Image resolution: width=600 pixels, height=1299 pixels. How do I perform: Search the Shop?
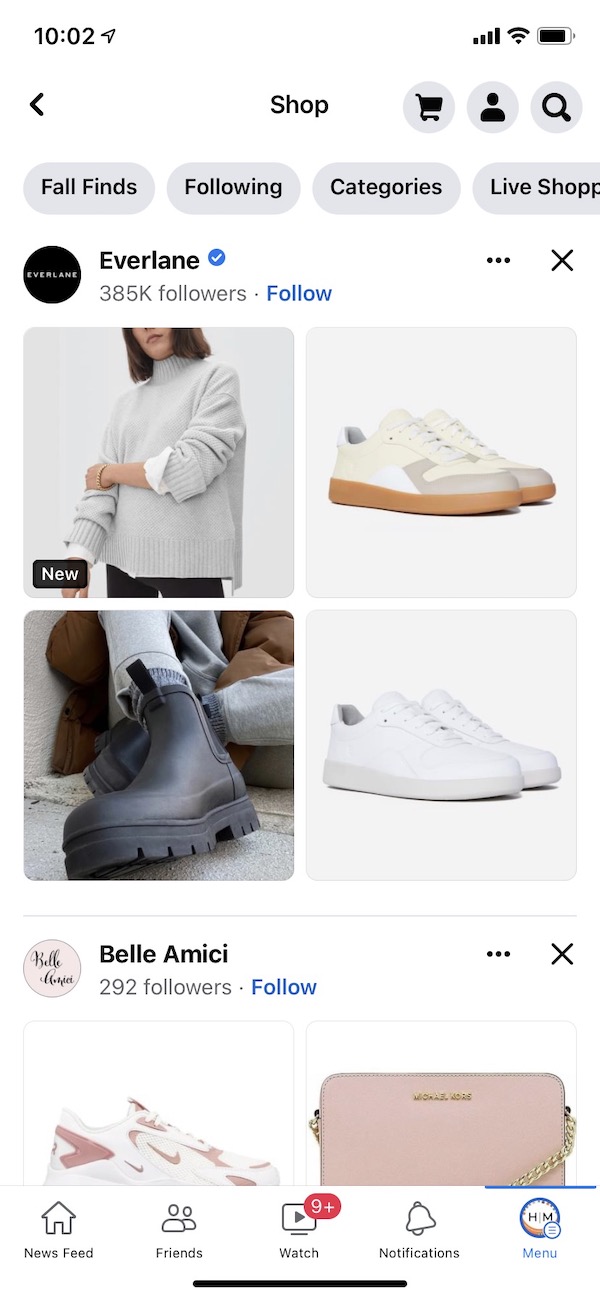(x=557, y=107)
